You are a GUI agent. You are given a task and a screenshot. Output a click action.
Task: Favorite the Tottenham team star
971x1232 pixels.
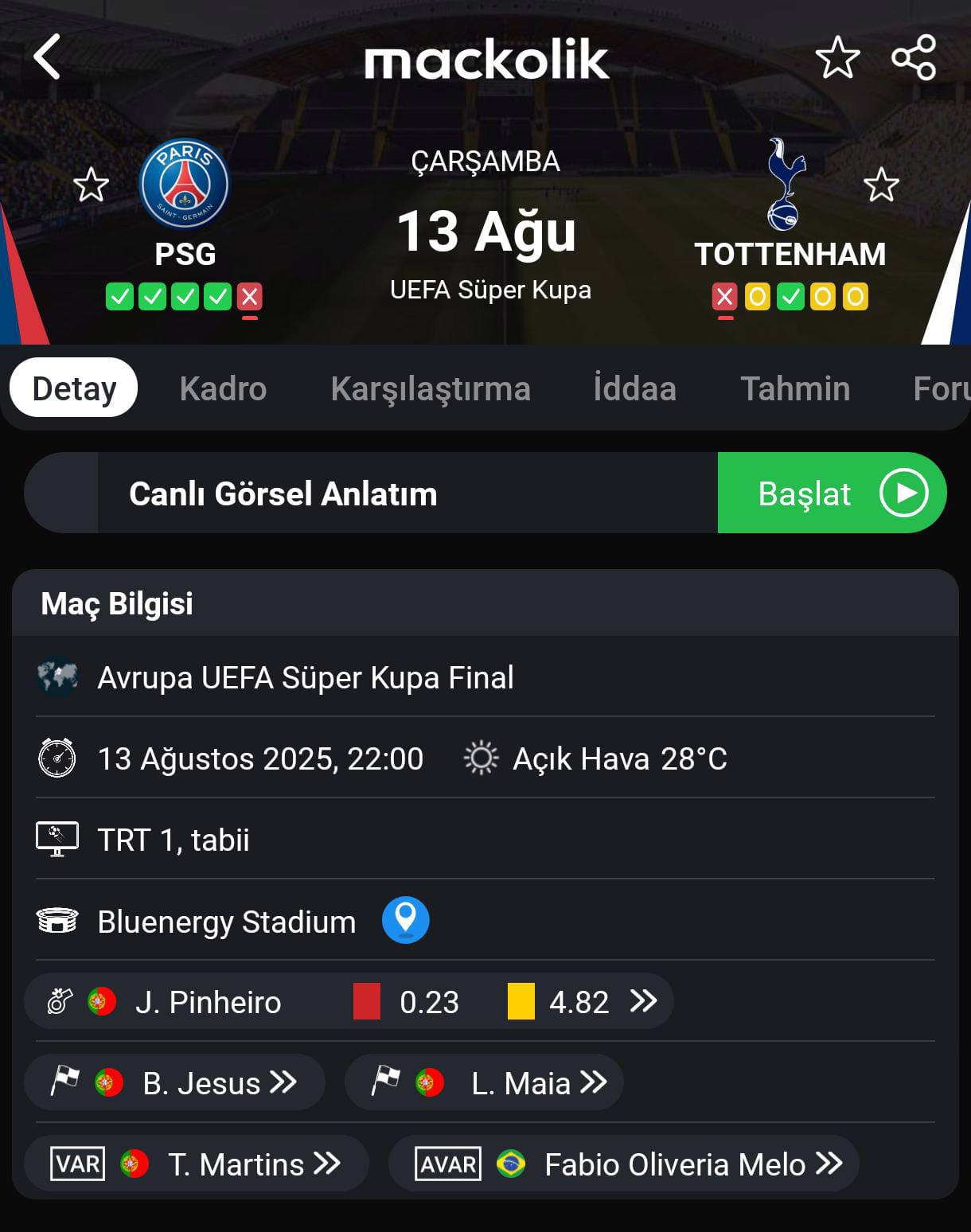[x=881, y=185]
